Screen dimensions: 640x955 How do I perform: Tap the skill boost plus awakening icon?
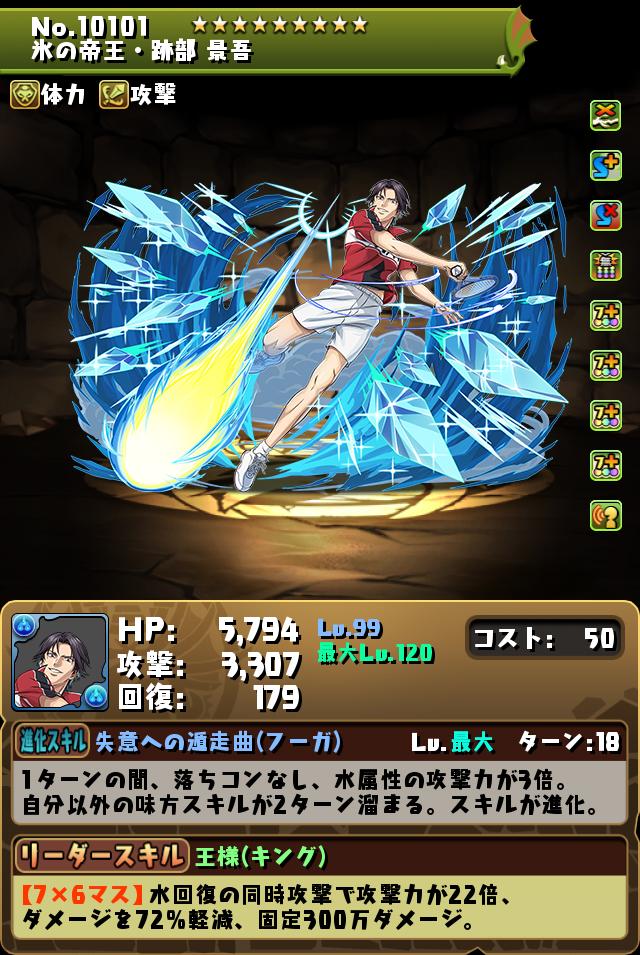click(x=605, y=165)
